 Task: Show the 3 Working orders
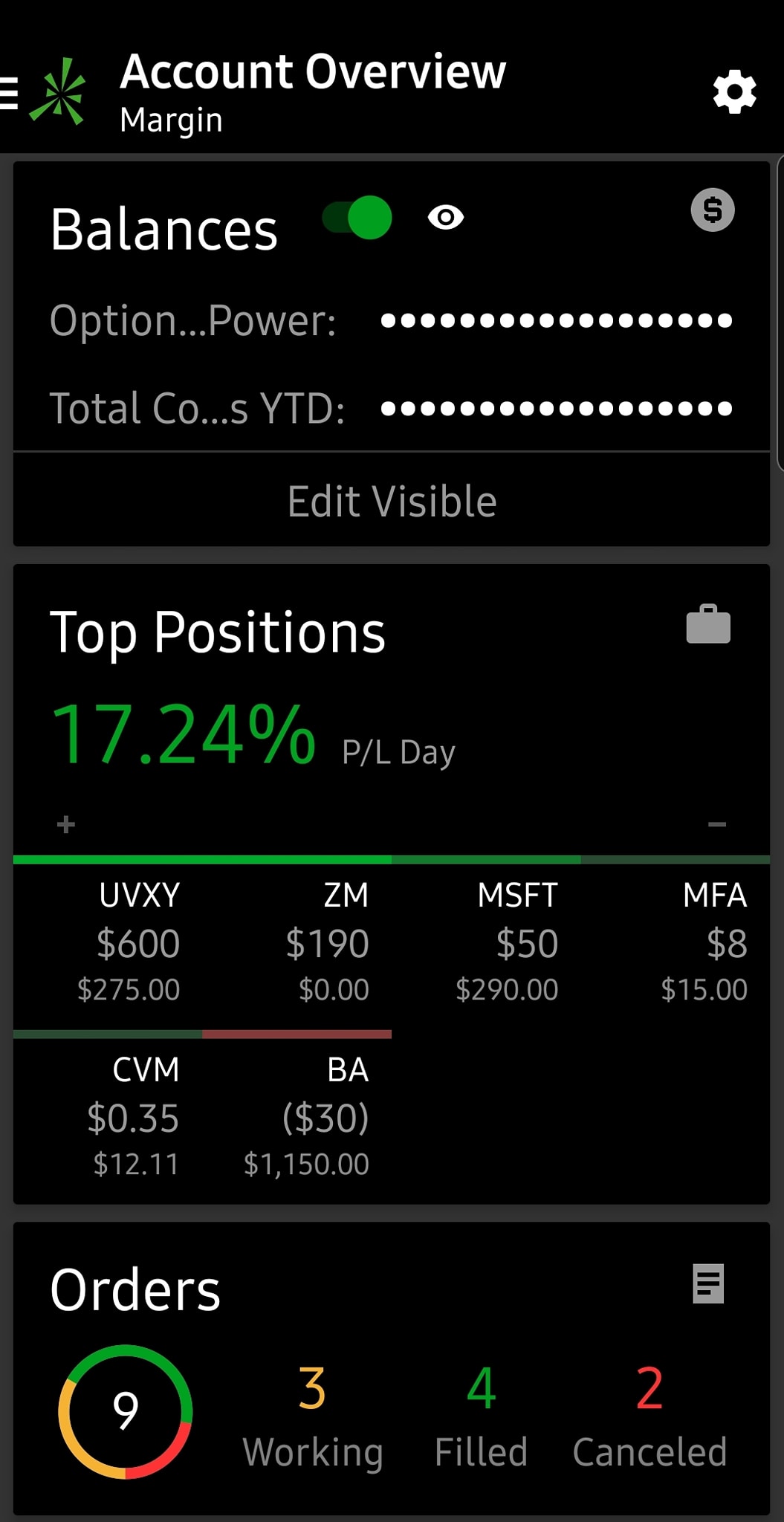pos(313,1416)
